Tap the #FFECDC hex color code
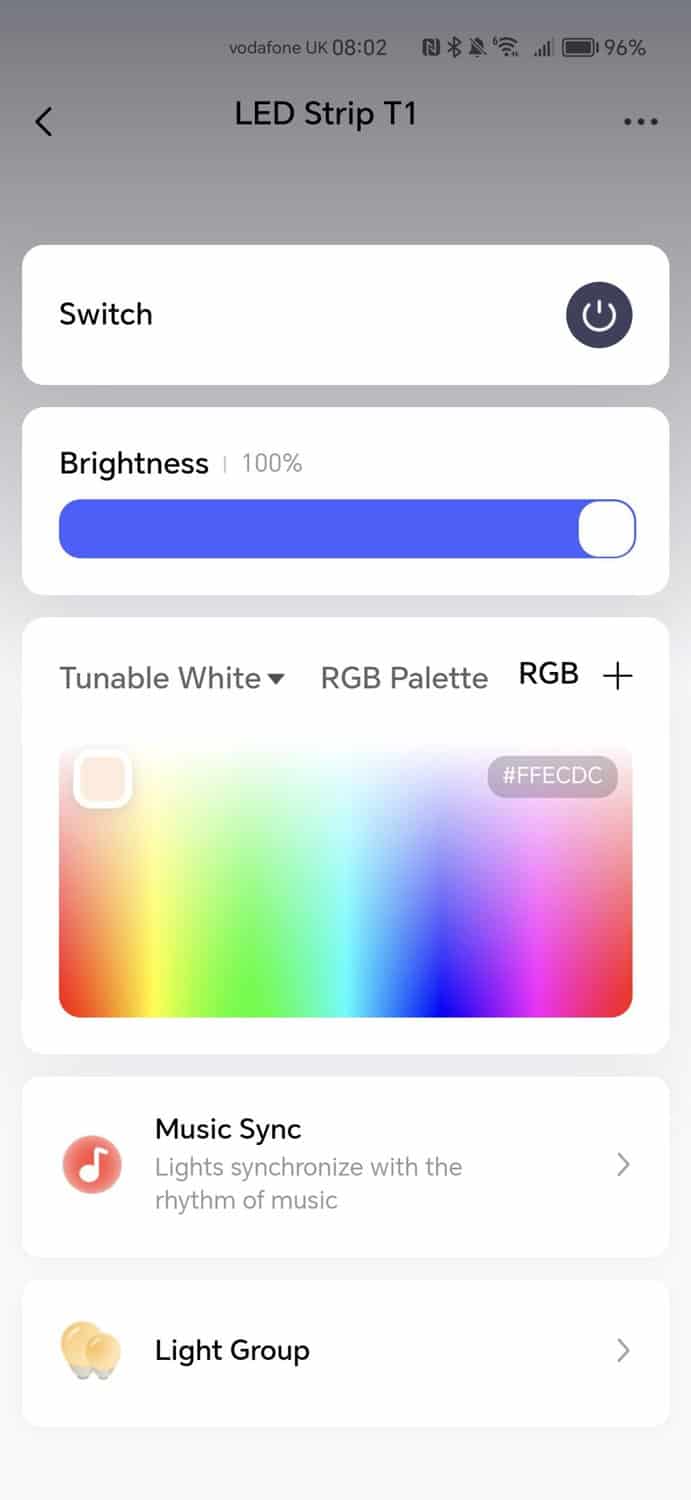This screenshot has height=1500, width=691. [x=552, y=776]
